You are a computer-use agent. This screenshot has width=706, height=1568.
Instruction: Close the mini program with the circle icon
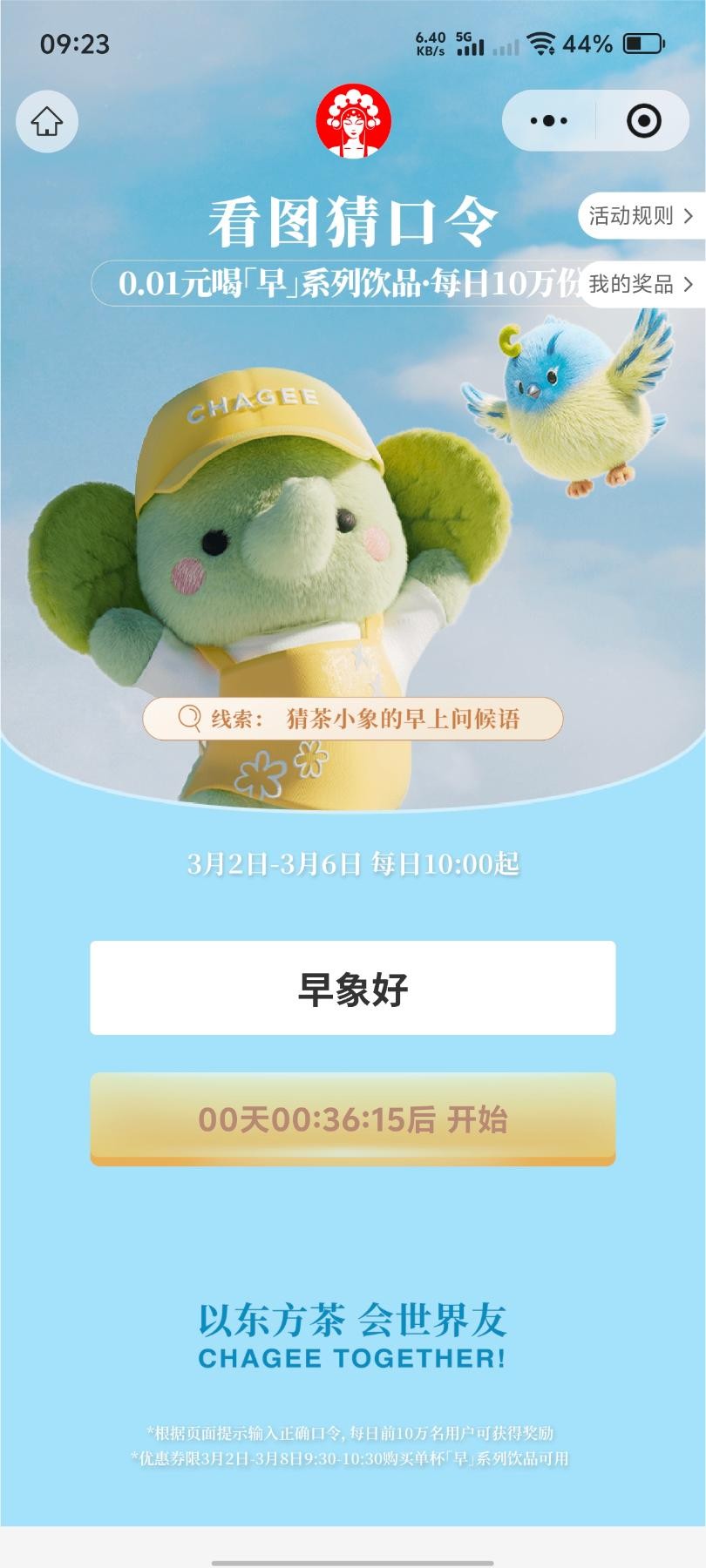(x=643, y=121)
